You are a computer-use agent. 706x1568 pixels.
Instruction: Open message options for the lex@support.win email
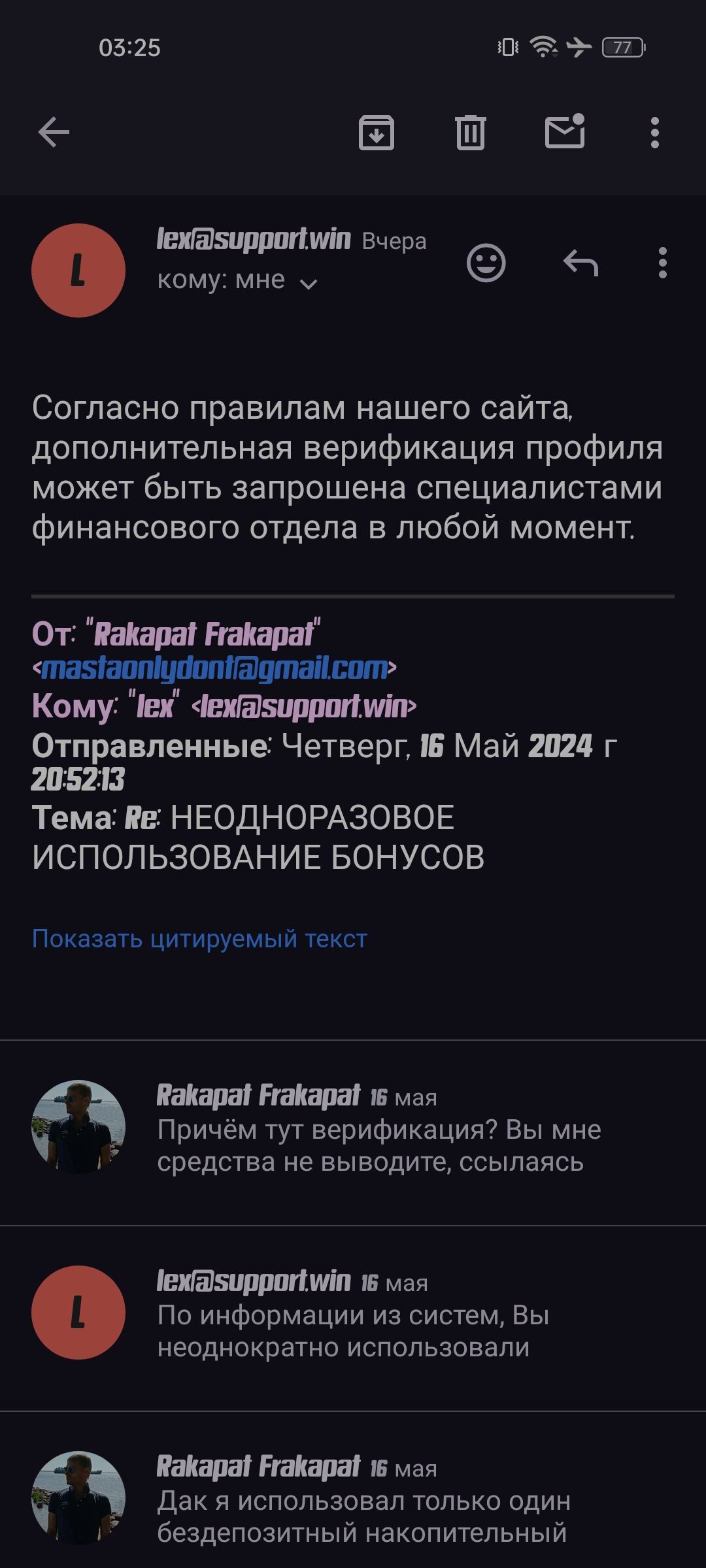pyautogui.click(x=663, y=263)
